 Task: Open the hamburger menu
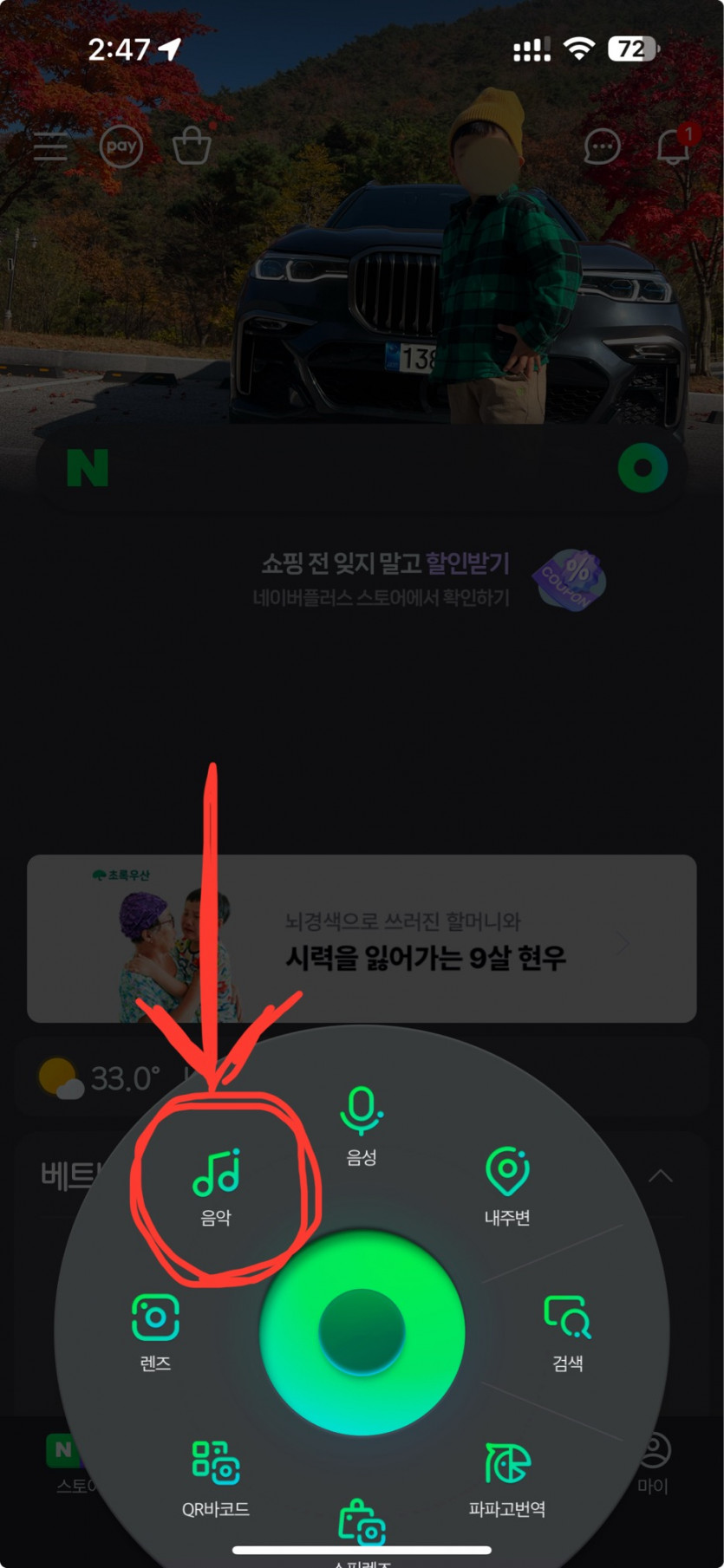coord(50,147)
